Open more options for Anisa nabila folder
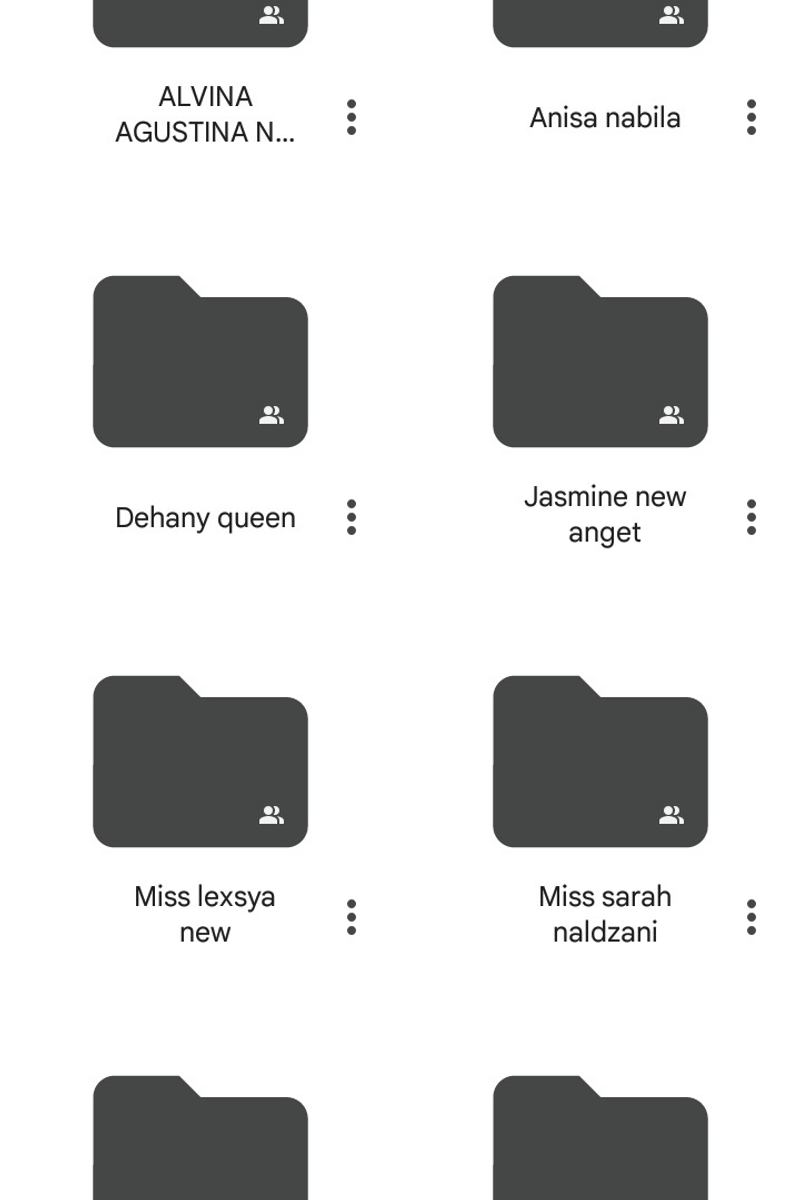Screen dimensions: 800x1200 (x=751, y=117)
